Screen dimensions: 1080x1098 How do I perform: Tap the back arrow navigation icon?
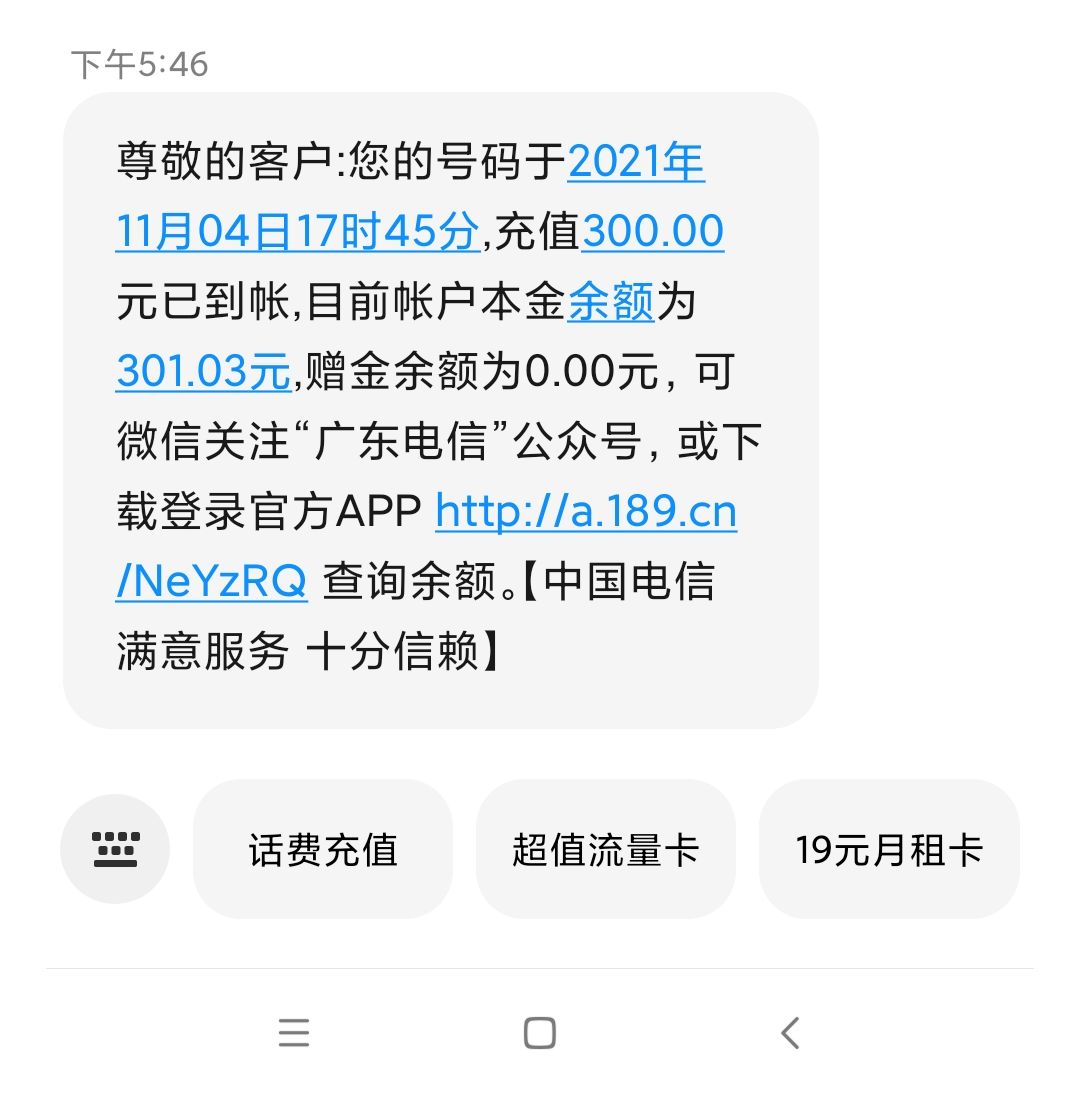coord(790,1032)
